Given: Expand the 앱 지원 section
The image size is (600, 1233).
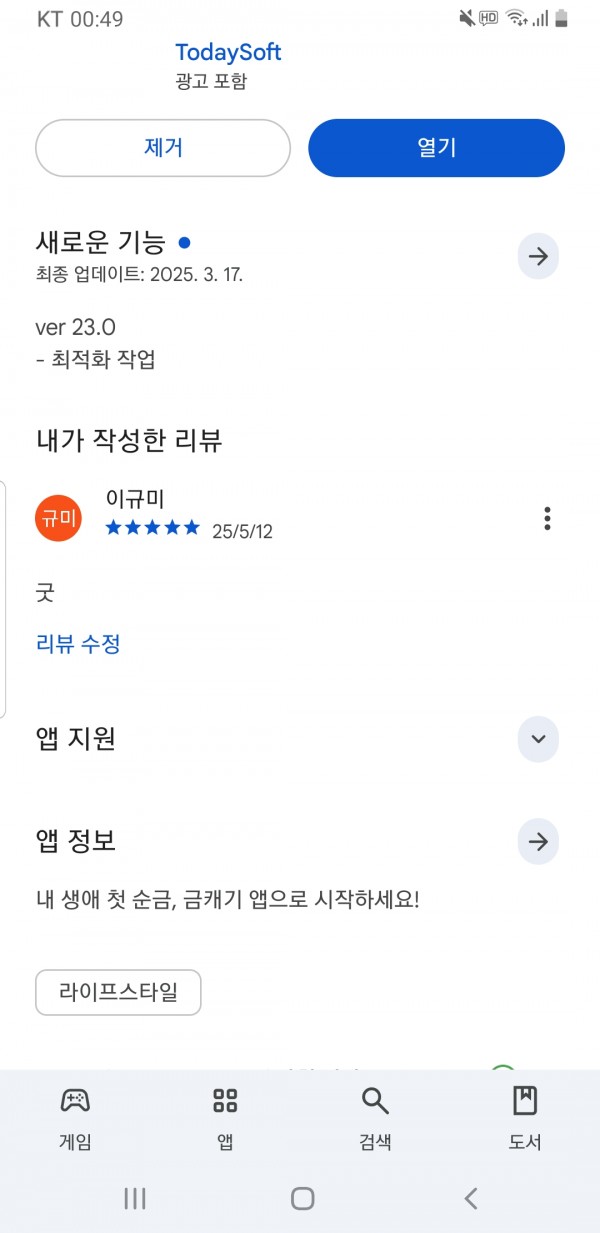Looking at the screenshot, I should (x=538, y=739).
